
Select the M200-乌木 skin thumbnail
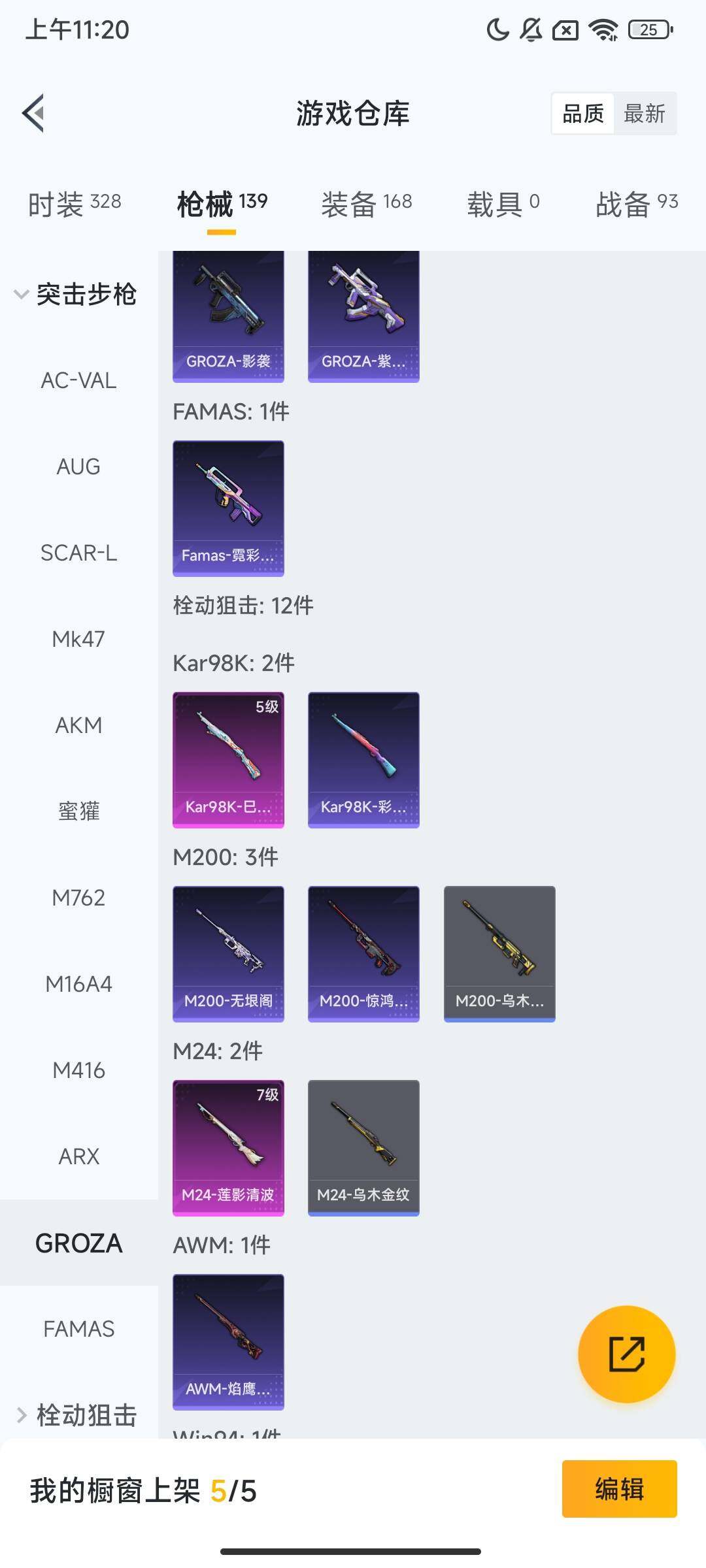[x=499, y=952]
